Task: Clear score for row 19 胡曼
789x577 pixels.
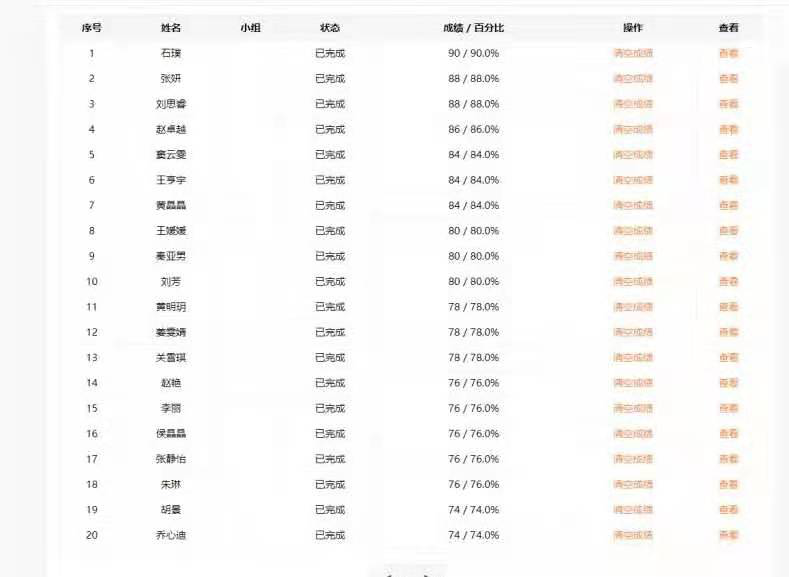Action: point(633,510)
